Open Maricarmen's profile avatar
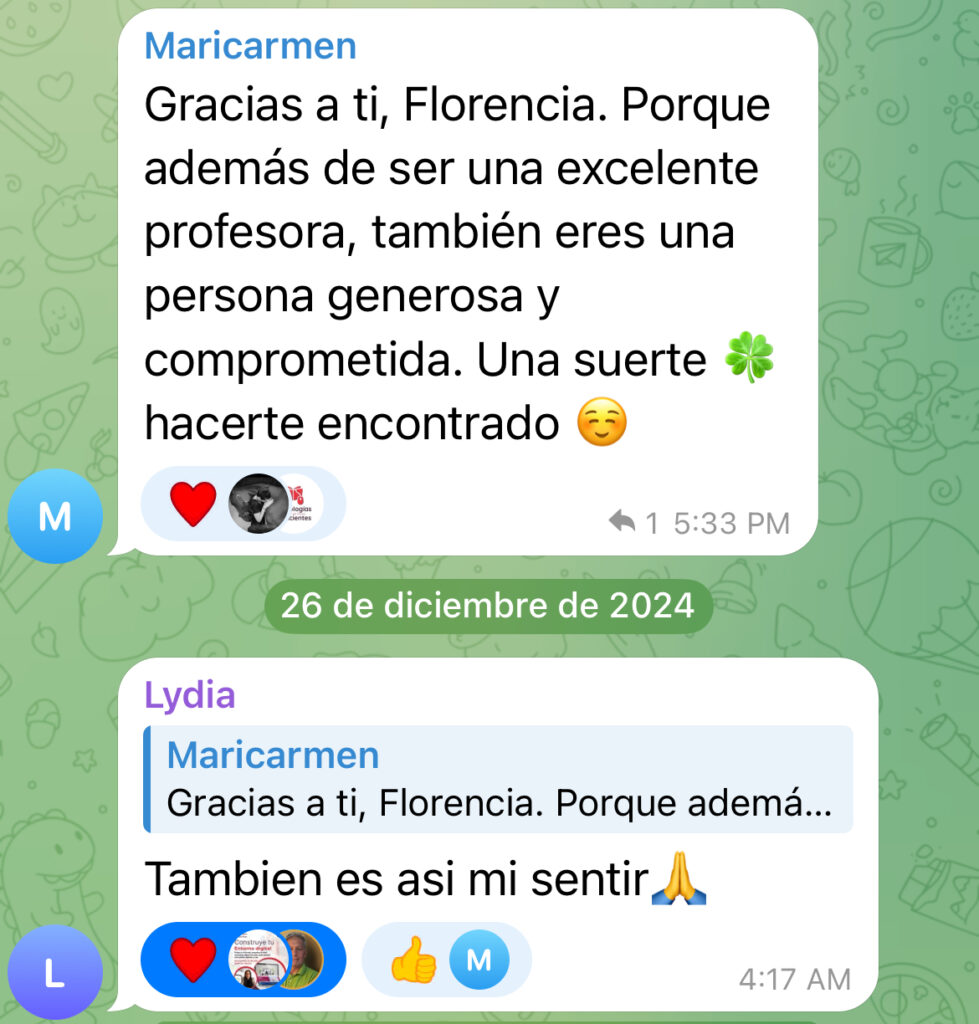Viewport: 979px width, 1024px height. coord(54,516)
